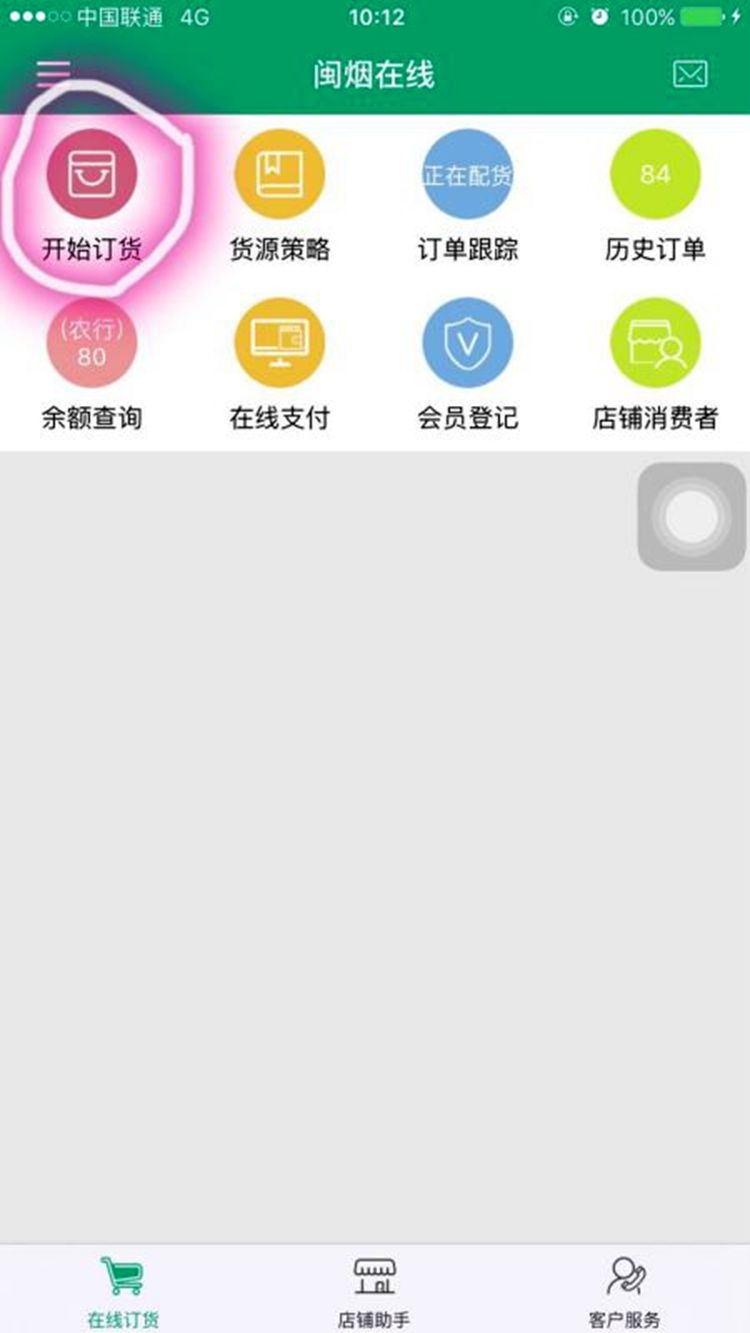Open the hamburger drawer menu
This screenshot has height=1333, width=750.
pos(54,74)
